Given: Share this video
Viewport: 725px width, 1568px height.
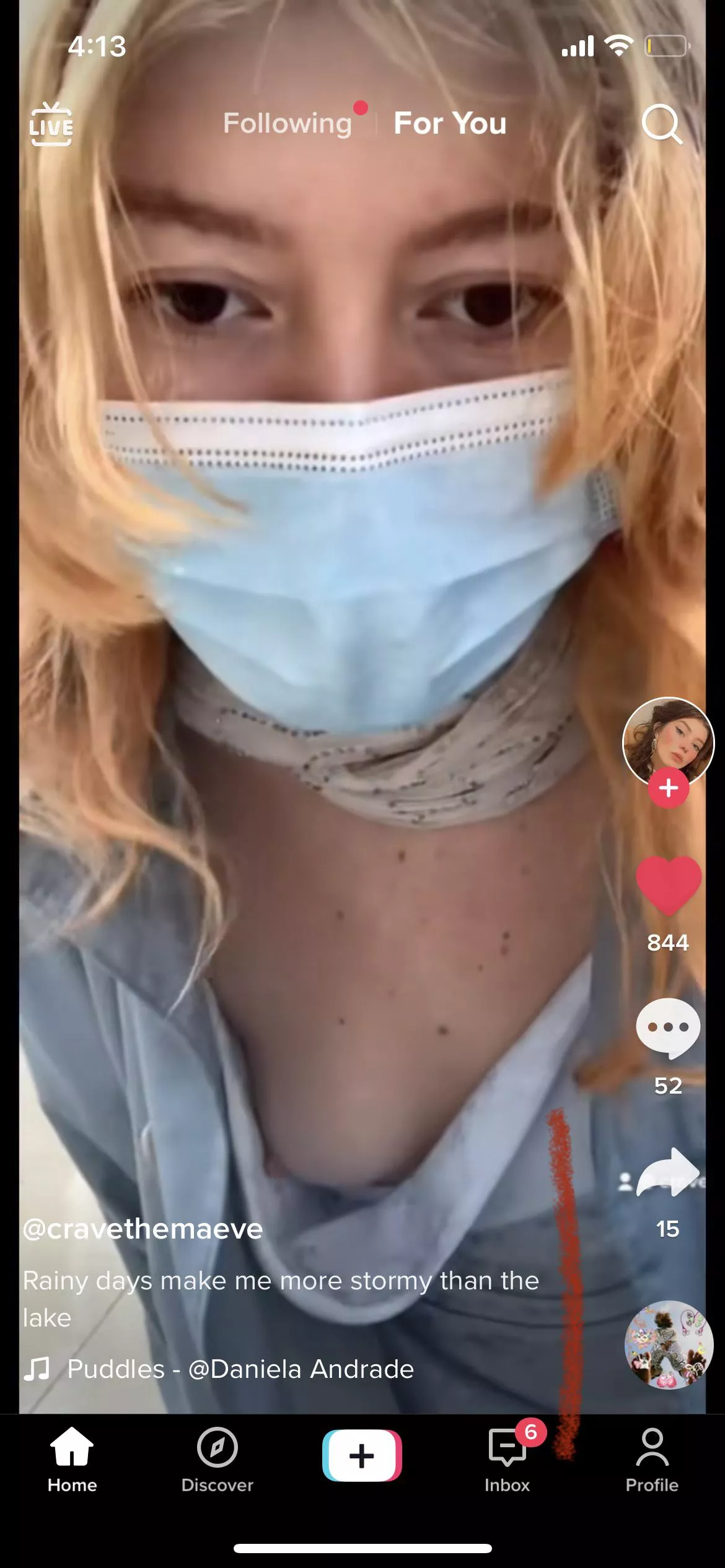Looking at the screenshot, I should [668, 1172].
